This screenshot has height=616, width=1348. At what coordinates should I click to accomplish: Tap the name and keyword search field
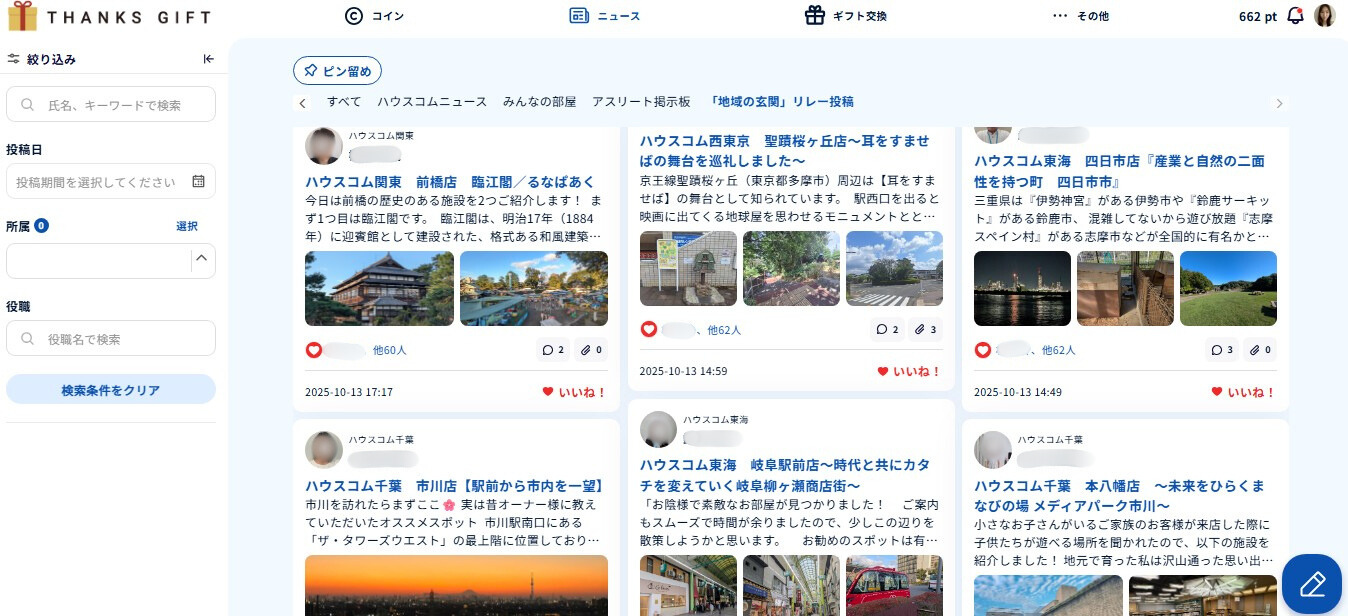pos(111,104)
